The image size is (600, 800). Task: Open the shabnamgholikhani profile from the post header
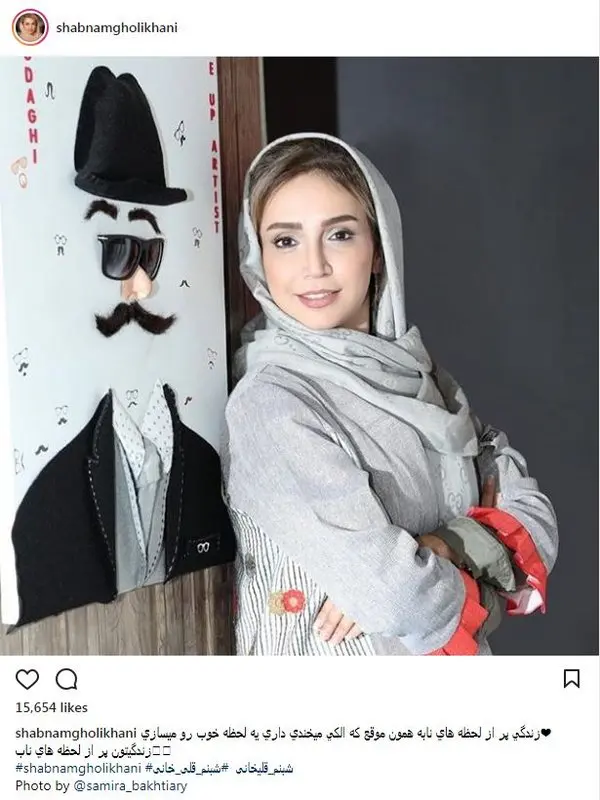(116, 28)
